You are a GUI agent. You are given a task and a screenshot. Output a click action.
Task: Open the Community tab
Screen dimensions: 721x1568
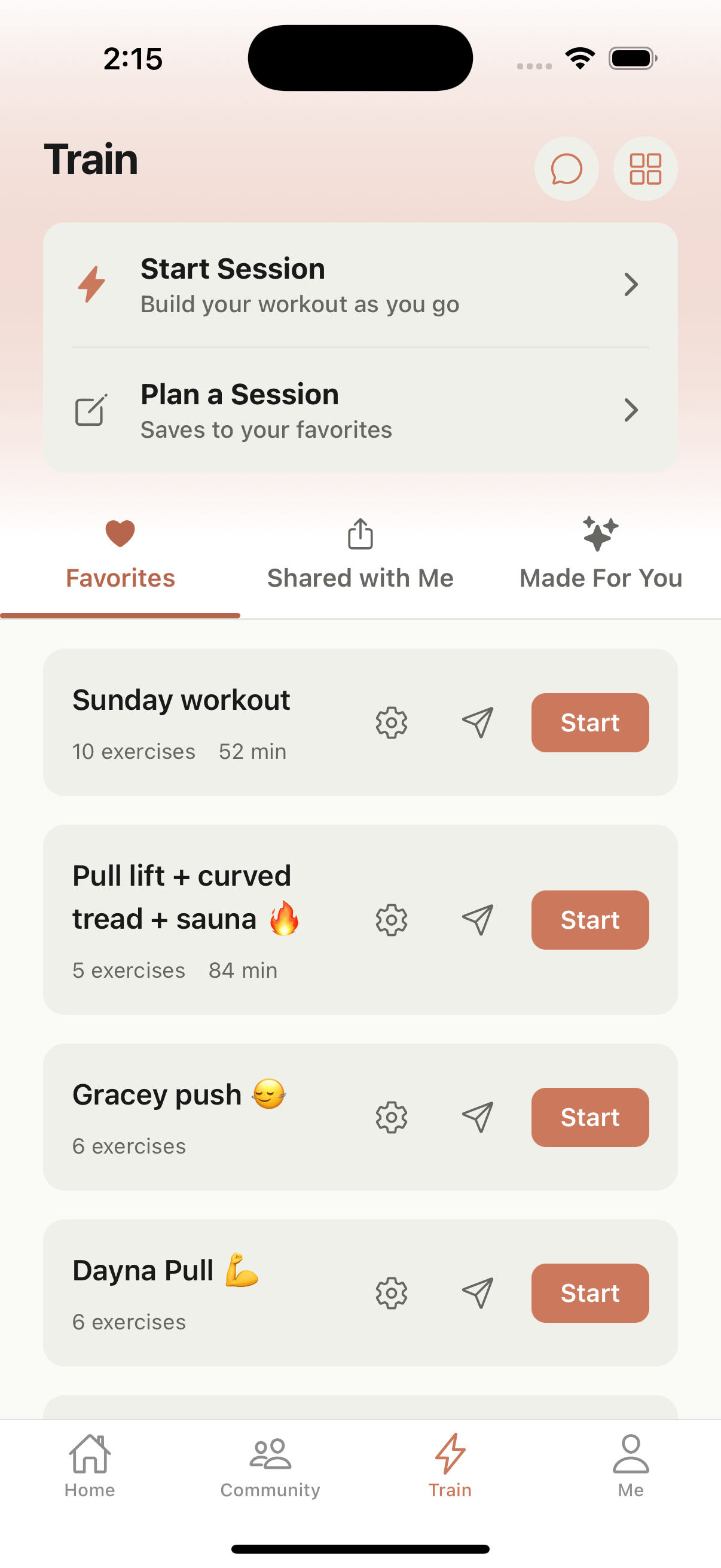click(x=270, y=1465)
